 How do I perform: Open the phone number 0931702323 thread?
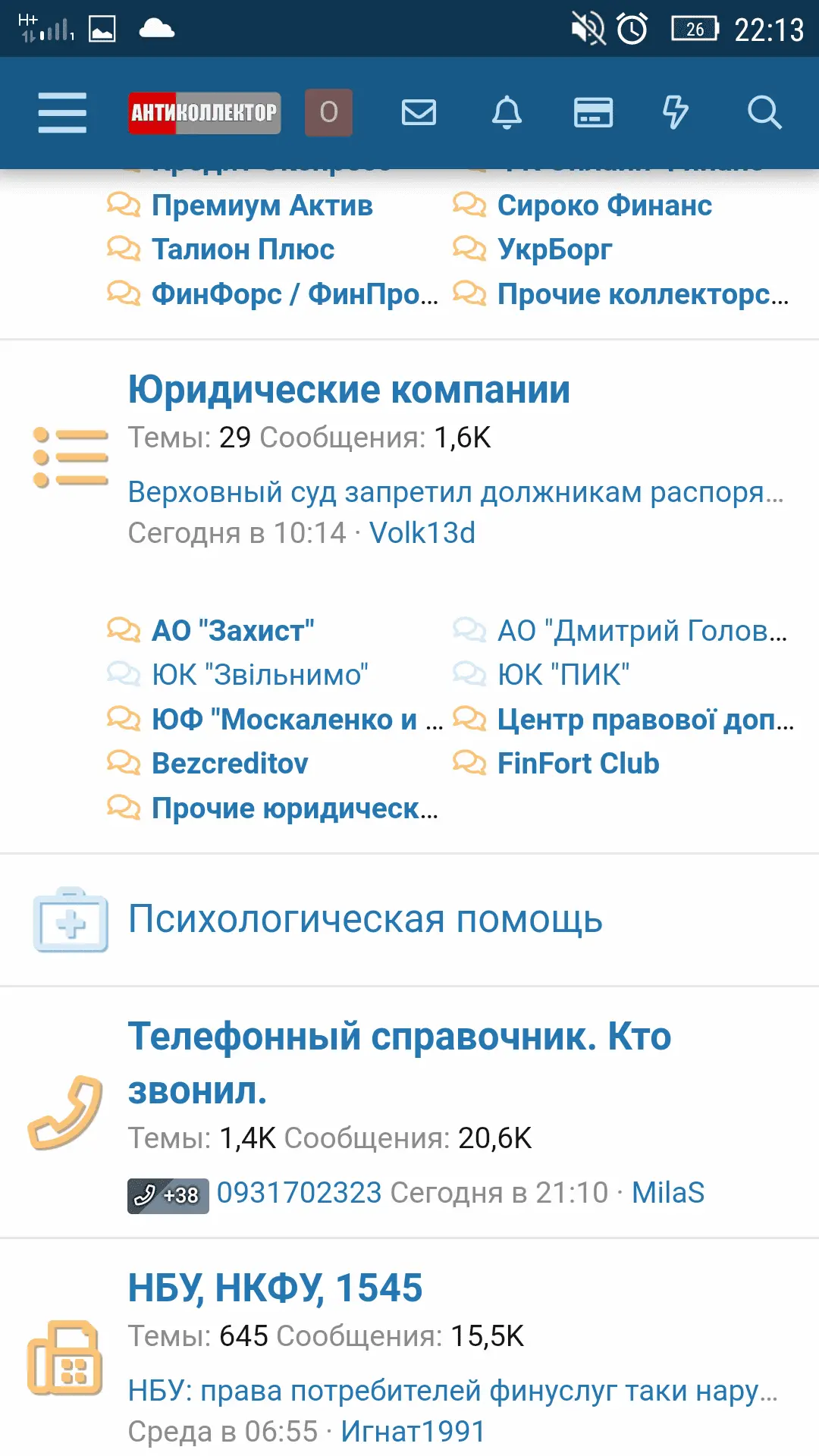coord(299,1193)
